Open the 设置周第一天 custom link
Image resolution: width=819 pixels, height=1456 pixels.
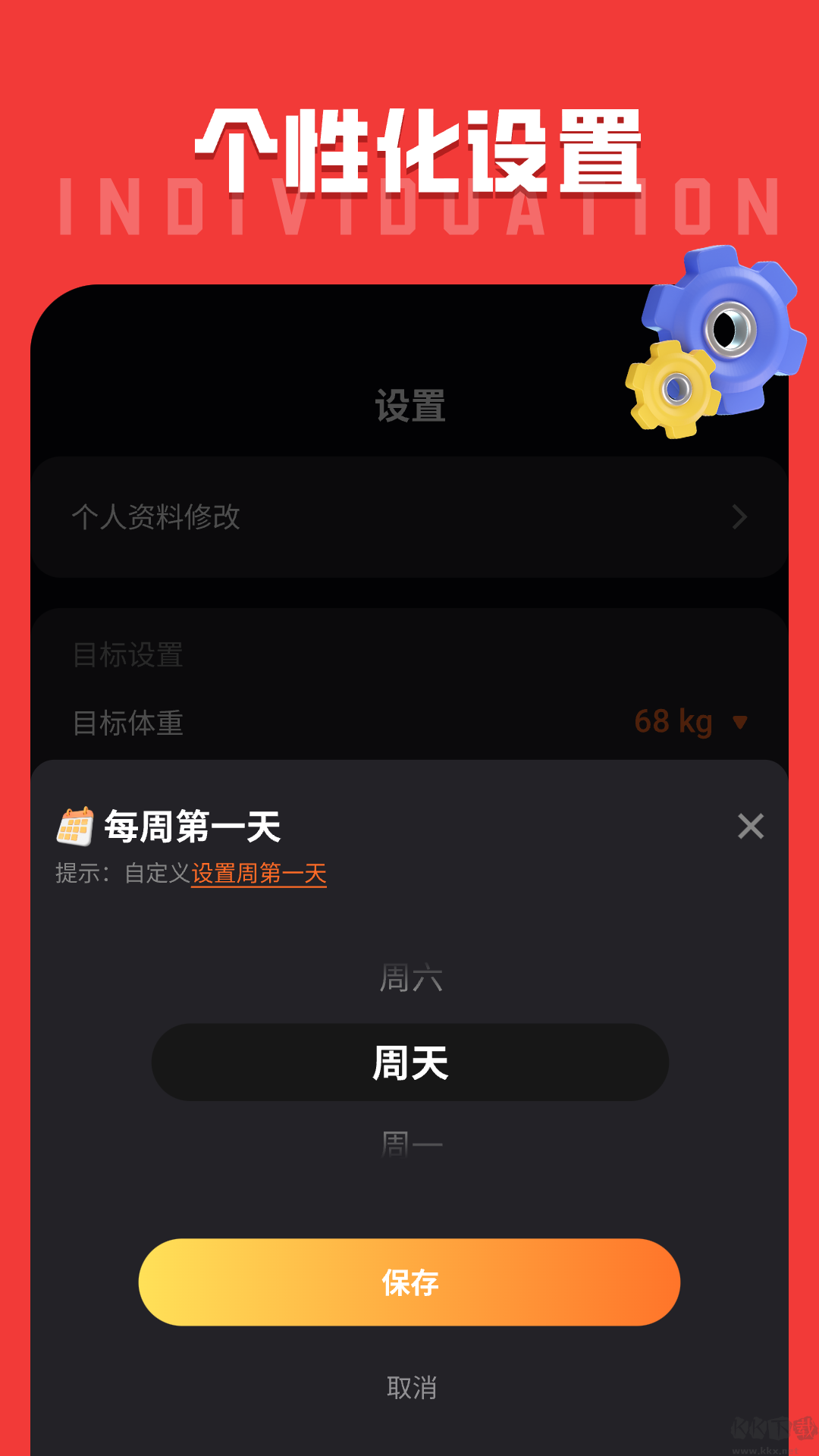pos(258,874)
